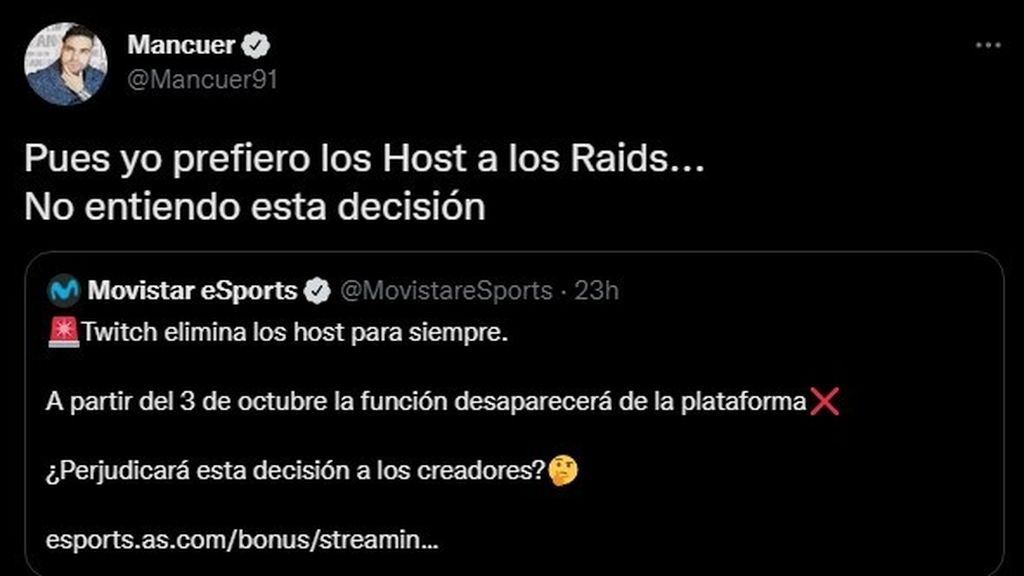This screenshot has width=1024, height=576.
Task: Open Mancuer's profile picture
Action: pyautogui.click(x=66, y=63)
